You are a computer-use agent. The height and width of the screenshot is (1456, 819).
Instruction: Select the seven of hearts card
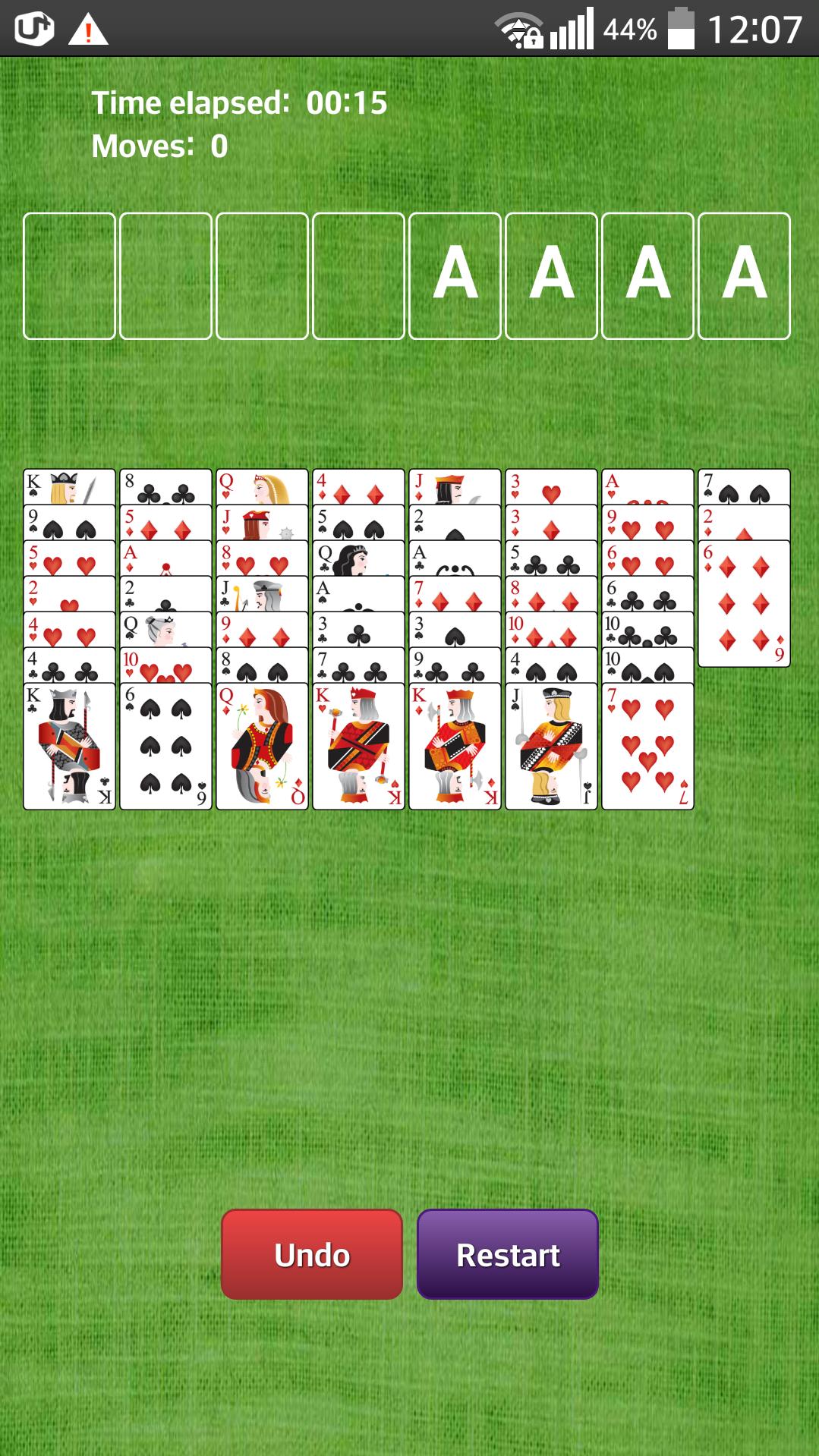[x=647, y=747]
